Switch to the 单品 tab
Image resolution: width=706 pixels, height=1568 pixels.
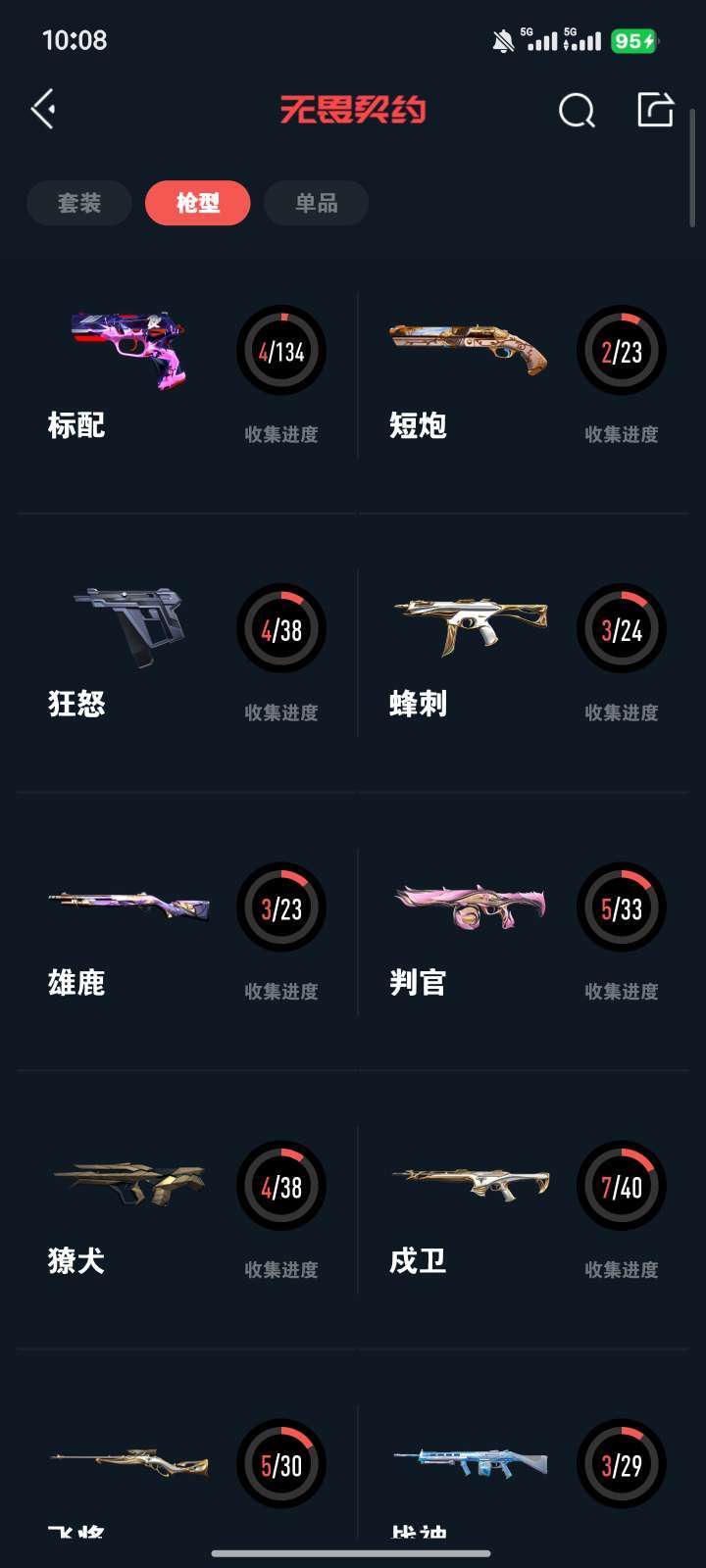point(317,203)
